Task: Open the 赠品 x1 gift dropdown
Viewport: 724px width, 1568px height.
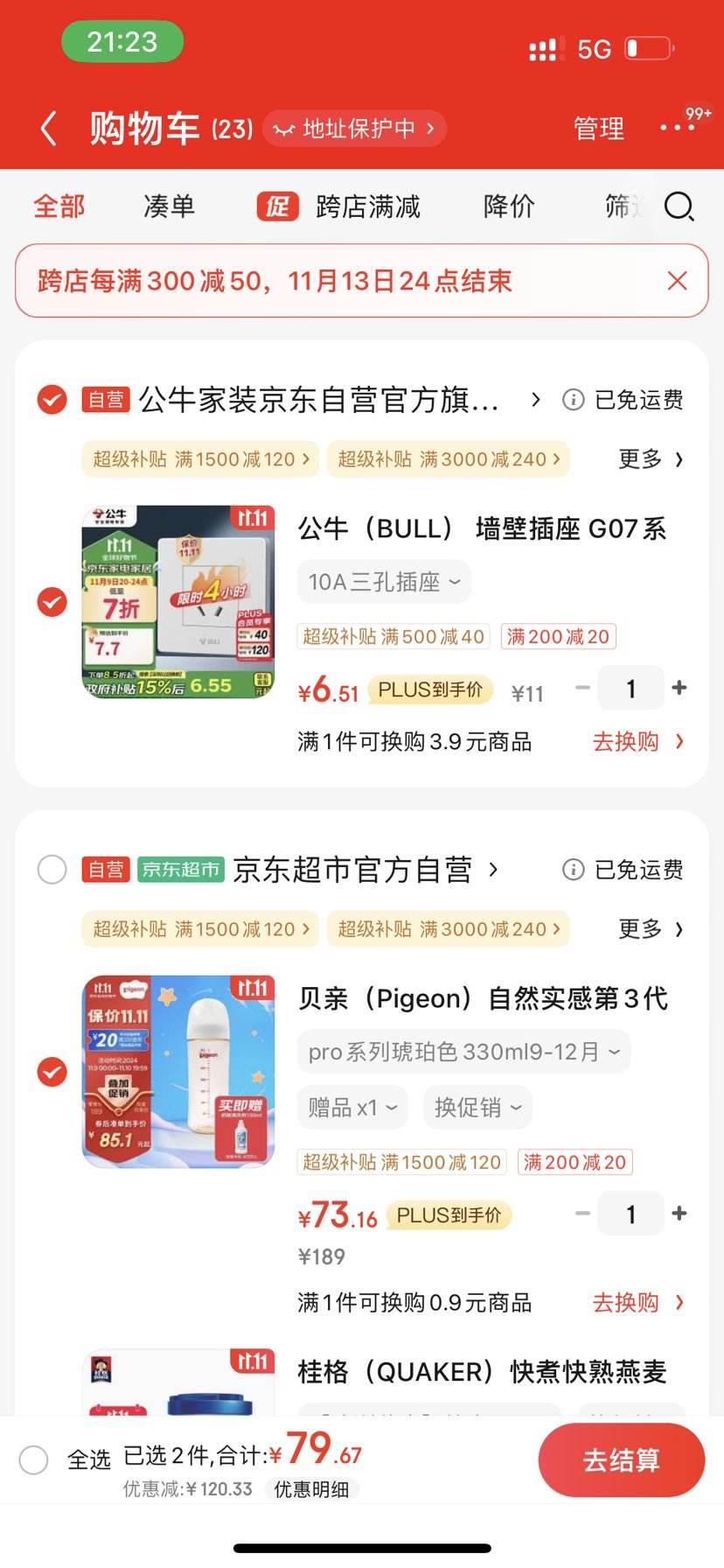Action: [x=352, y=1107]
